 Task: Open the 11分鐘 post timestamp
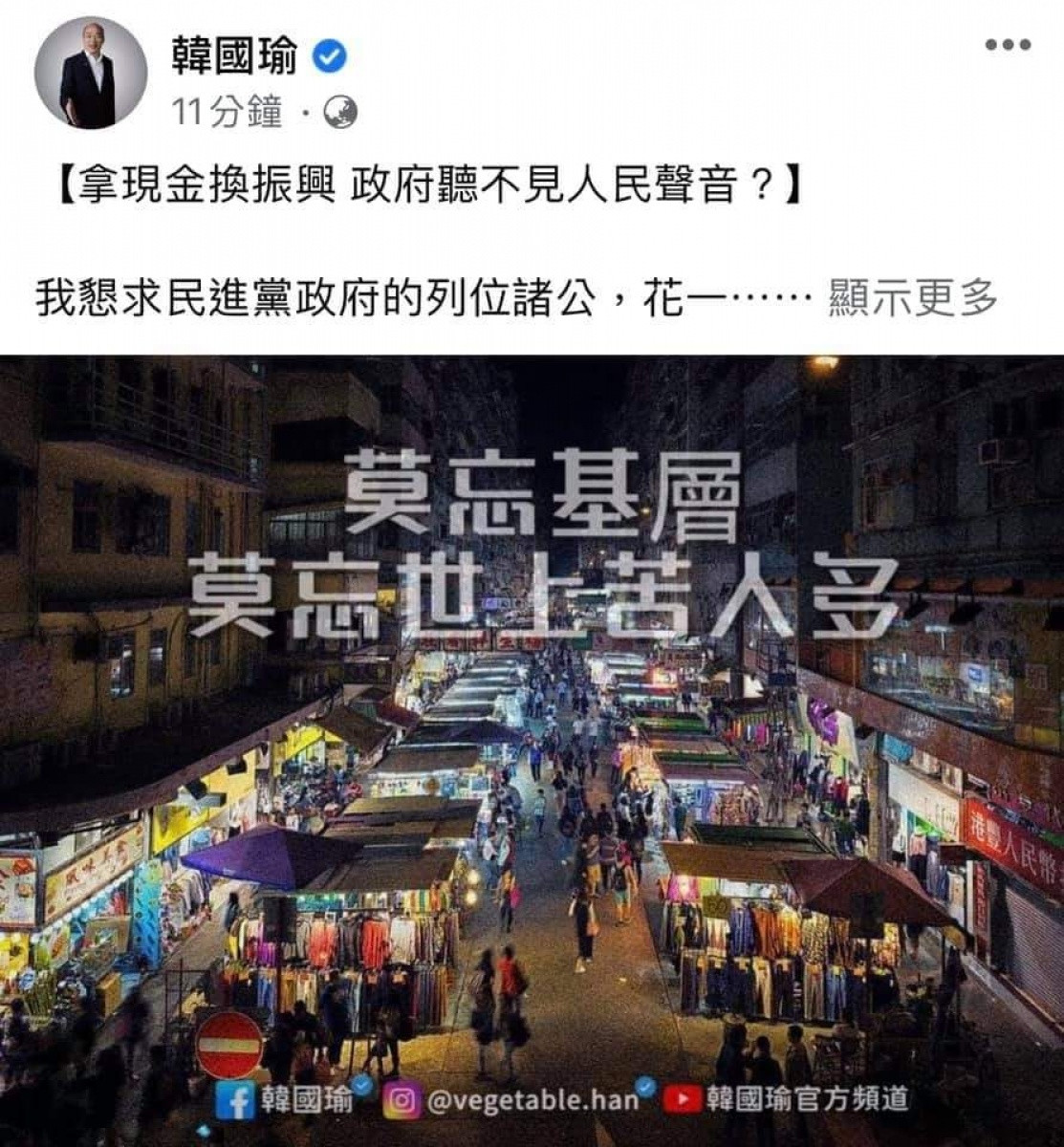click(x=228, y=114)
